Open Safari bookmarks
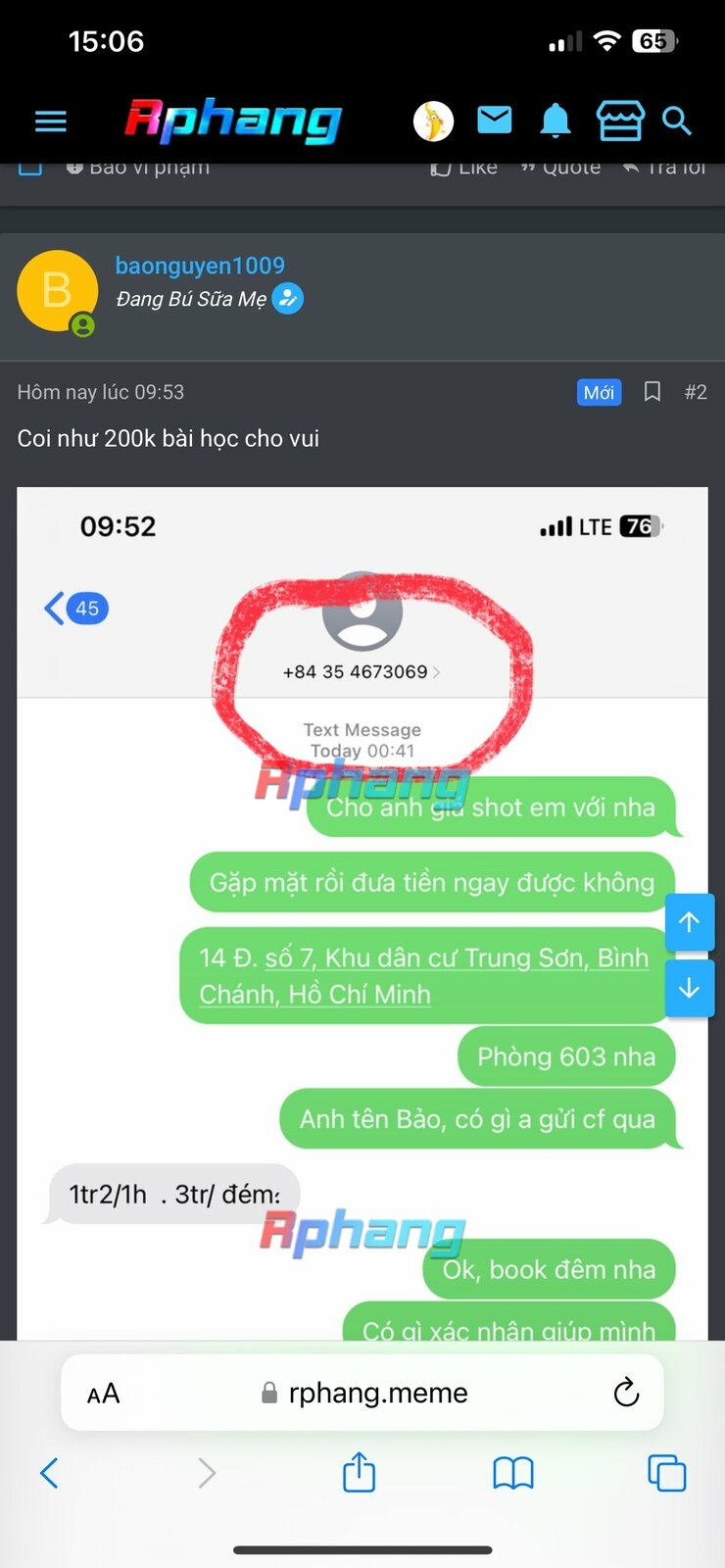Screen dimensions: 725x1568 tap(513, 1473)
